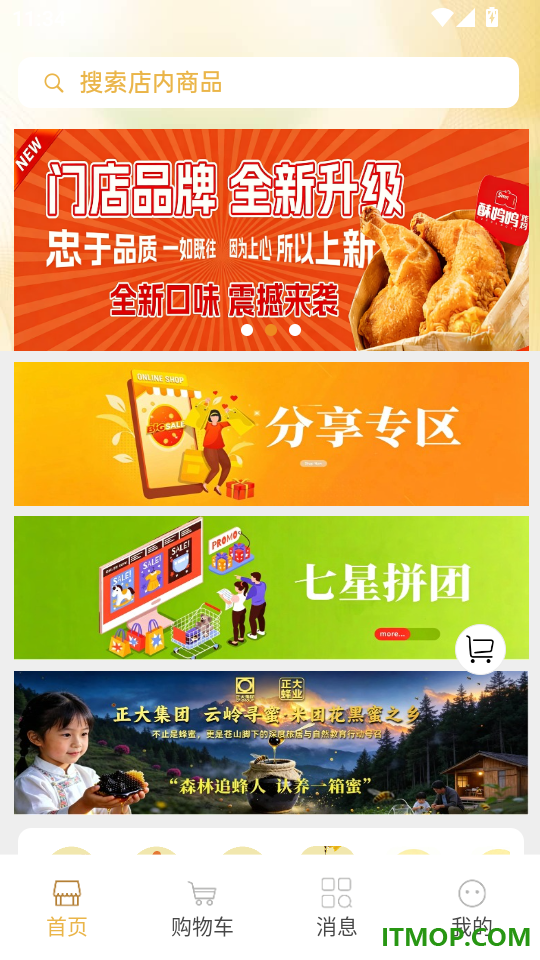The image size is (540, 960).
Task: Open the 正大集团 honey banner
Action: (271, 742)
